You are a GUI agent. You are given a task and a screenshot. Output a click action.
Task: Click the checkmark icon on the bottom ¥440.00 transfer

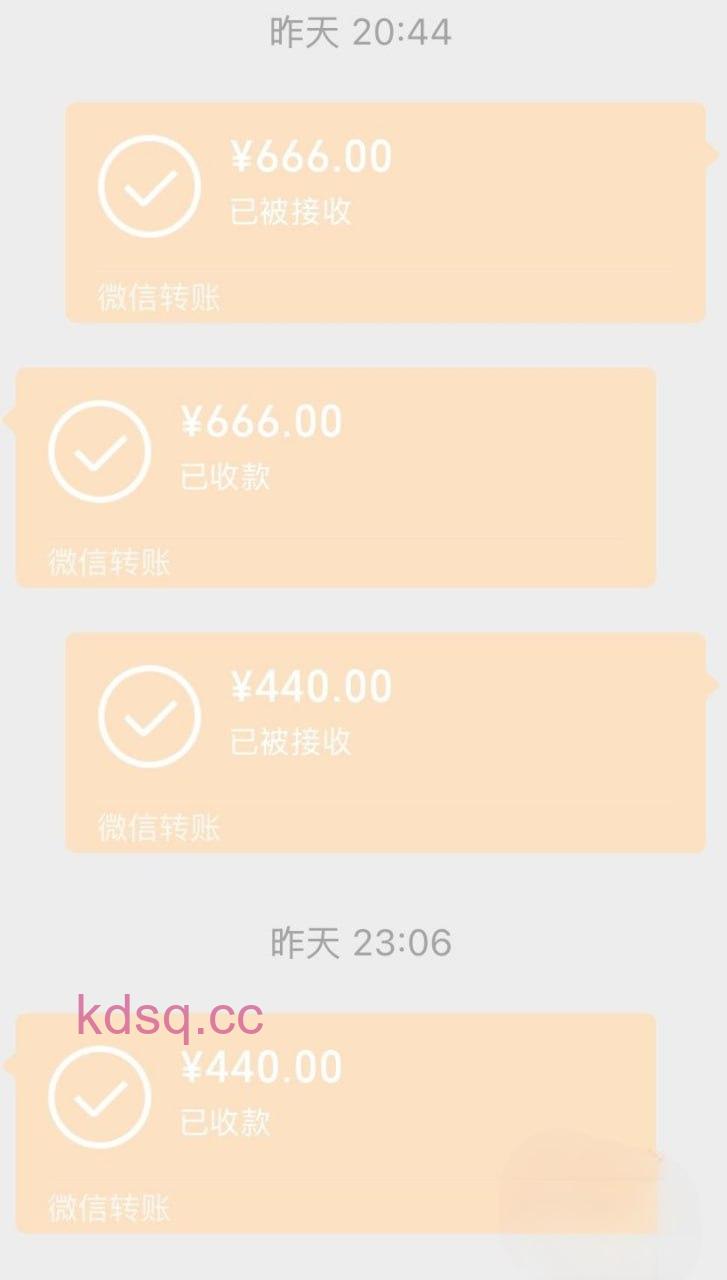tap(99, 1097)
